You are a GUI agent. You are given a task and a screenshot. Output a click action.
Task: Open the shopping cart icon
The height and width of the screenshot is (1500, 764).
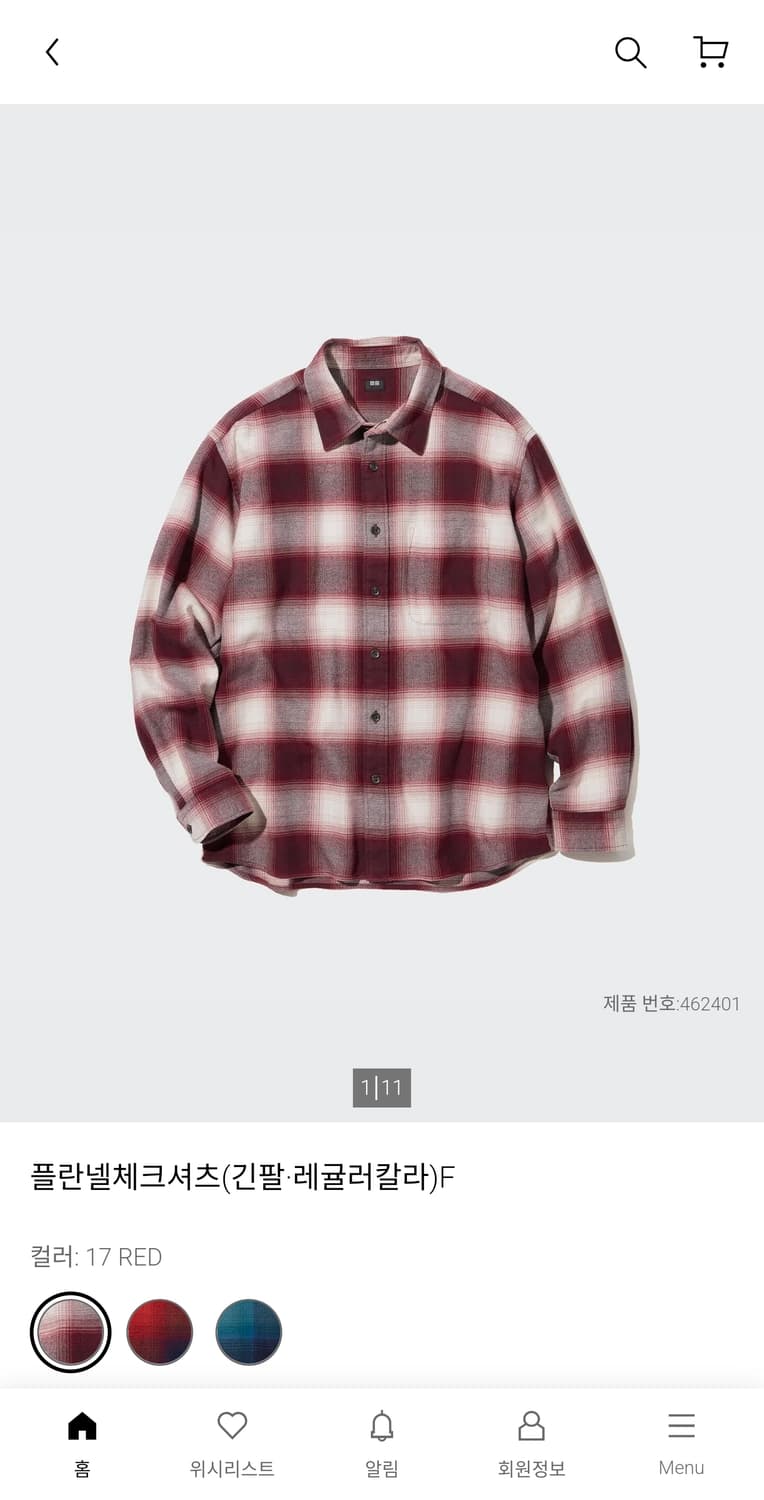[x=711, y=53]
